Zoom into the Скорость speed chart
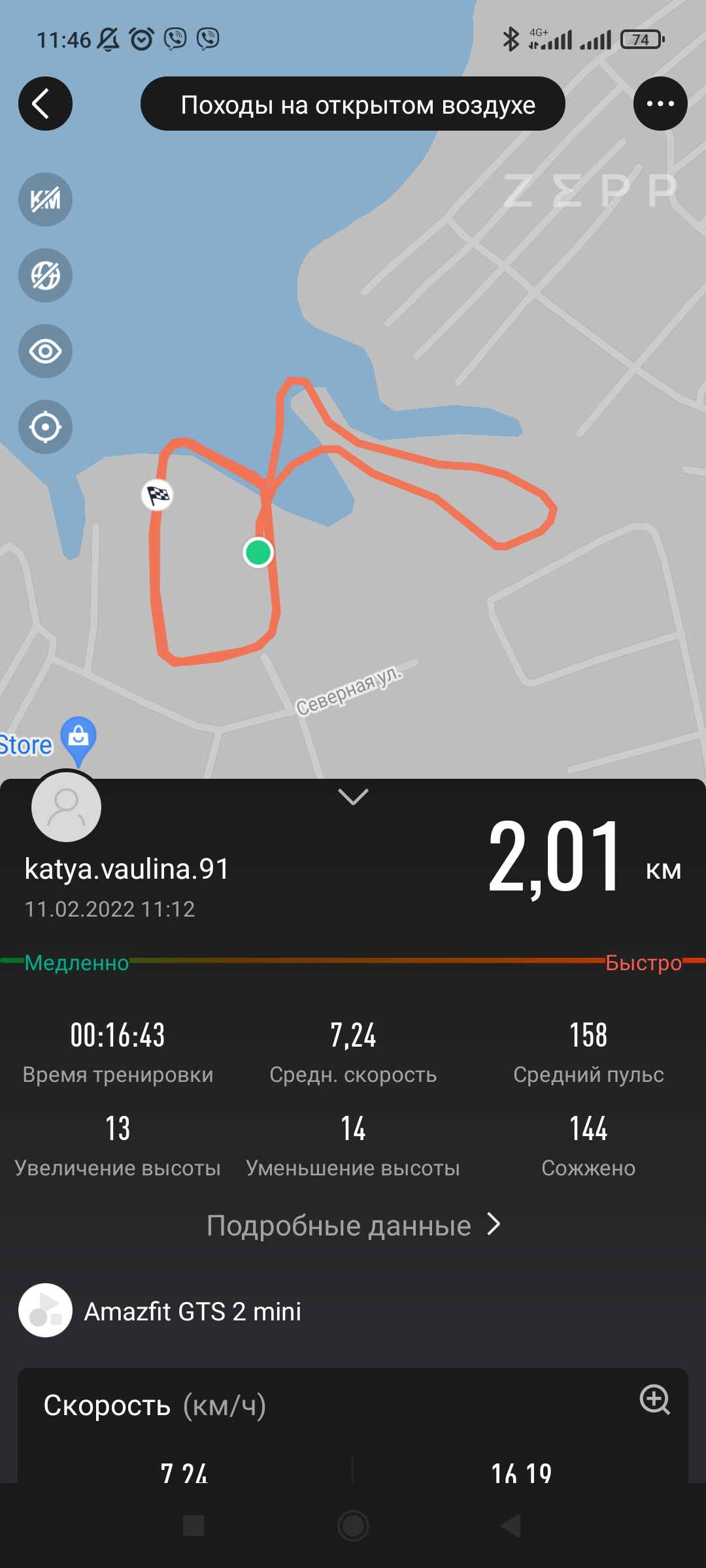The height and width of the screenshot is (1568, 706). [654, 1399]
